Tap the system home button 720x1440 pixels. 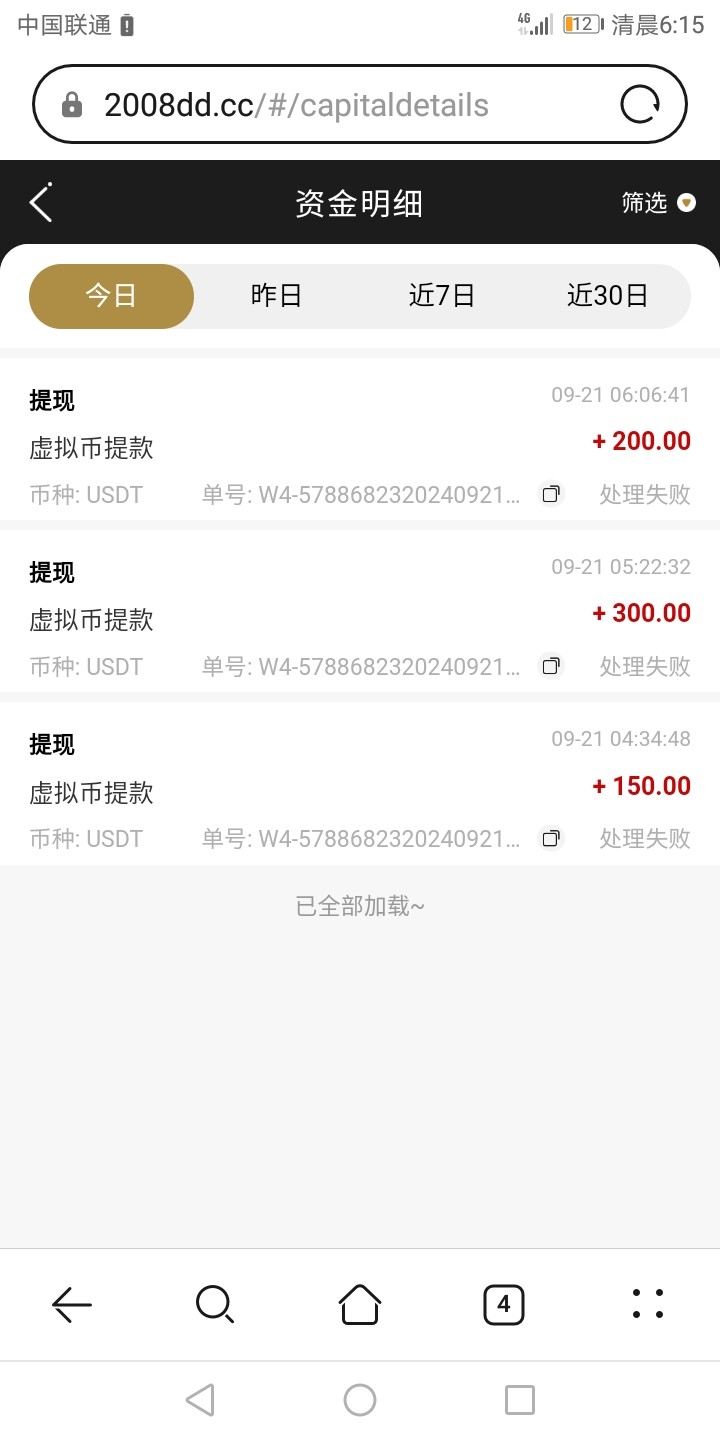[x=360, y=1400]
